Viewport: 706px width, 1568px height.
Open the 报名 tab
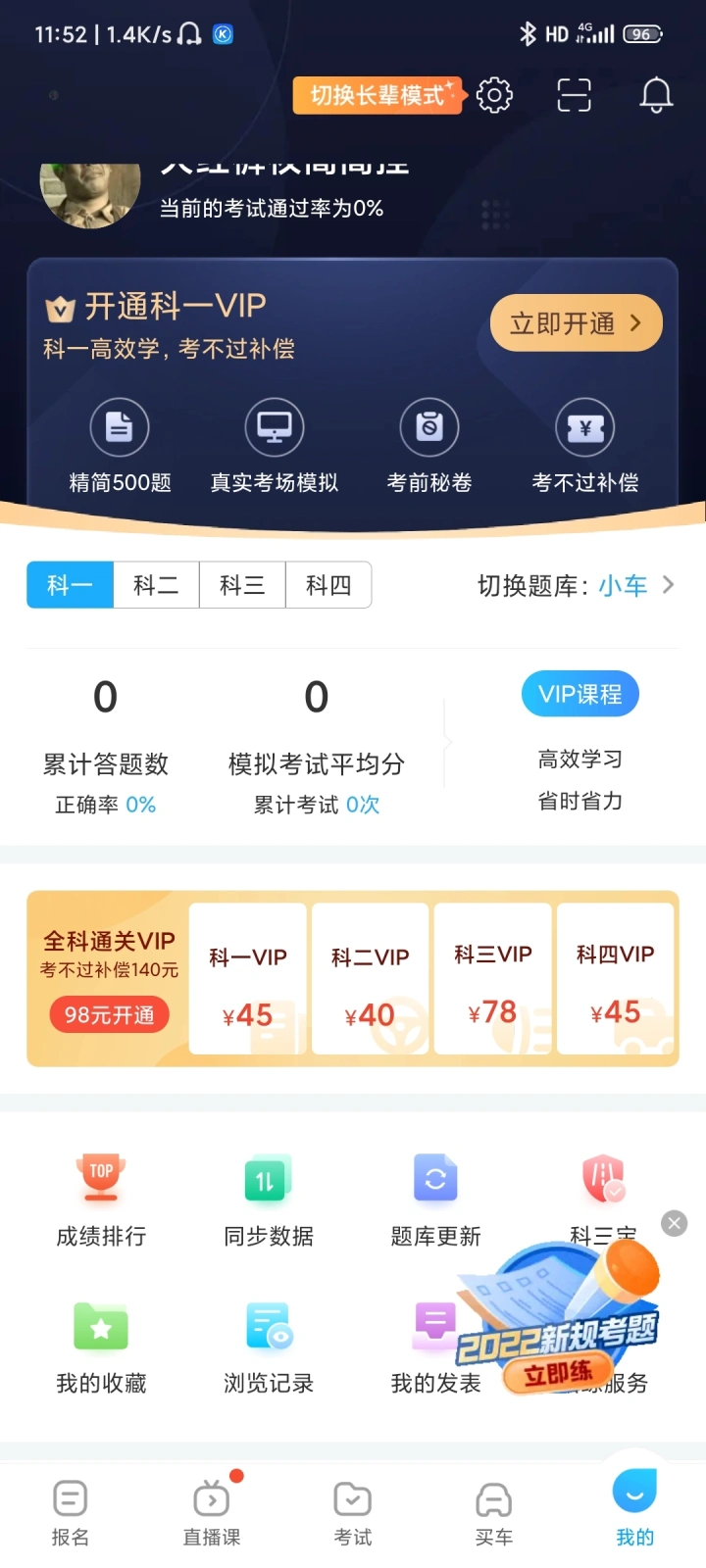pos(71,1513)
